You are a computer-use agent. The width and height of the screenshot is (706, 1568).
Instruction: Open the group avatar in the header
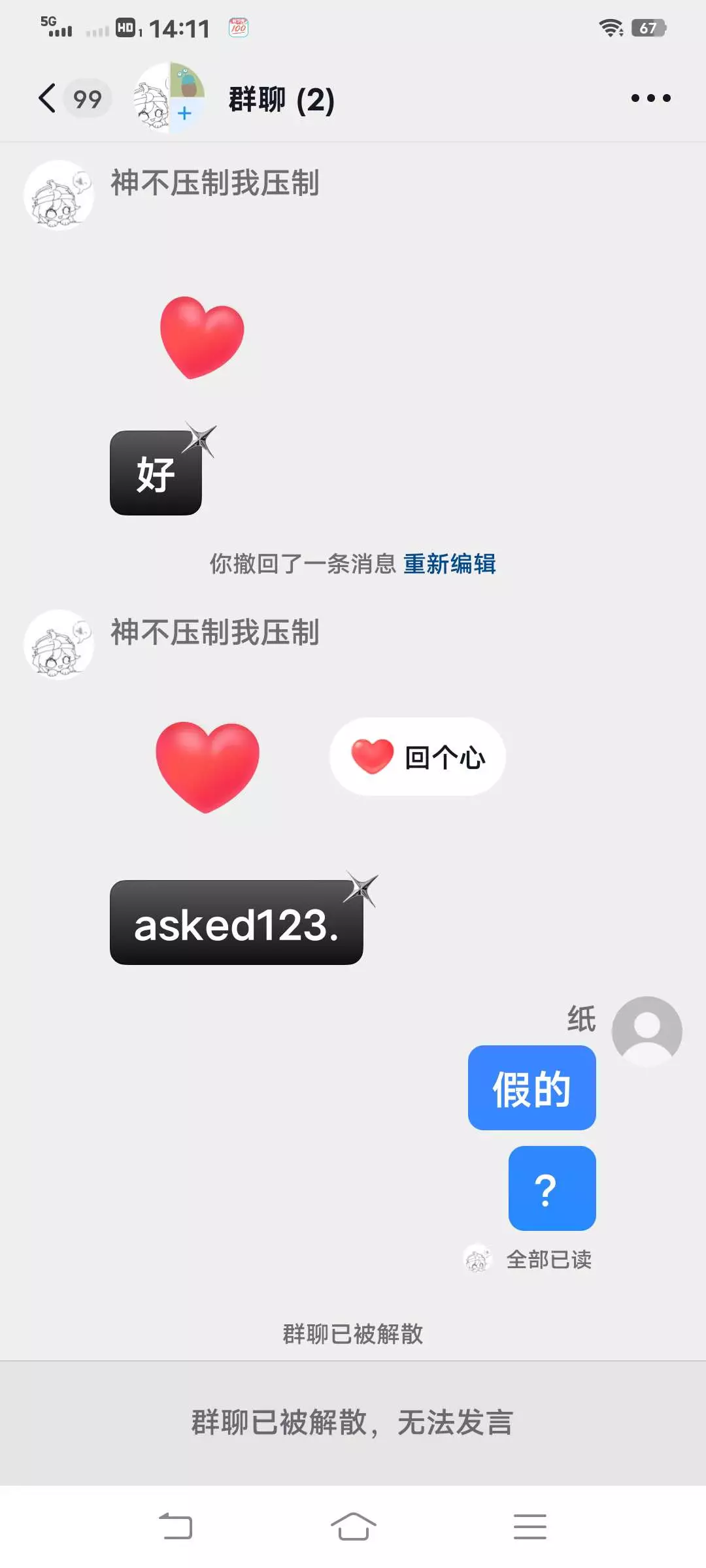click(x=169, y=98)
